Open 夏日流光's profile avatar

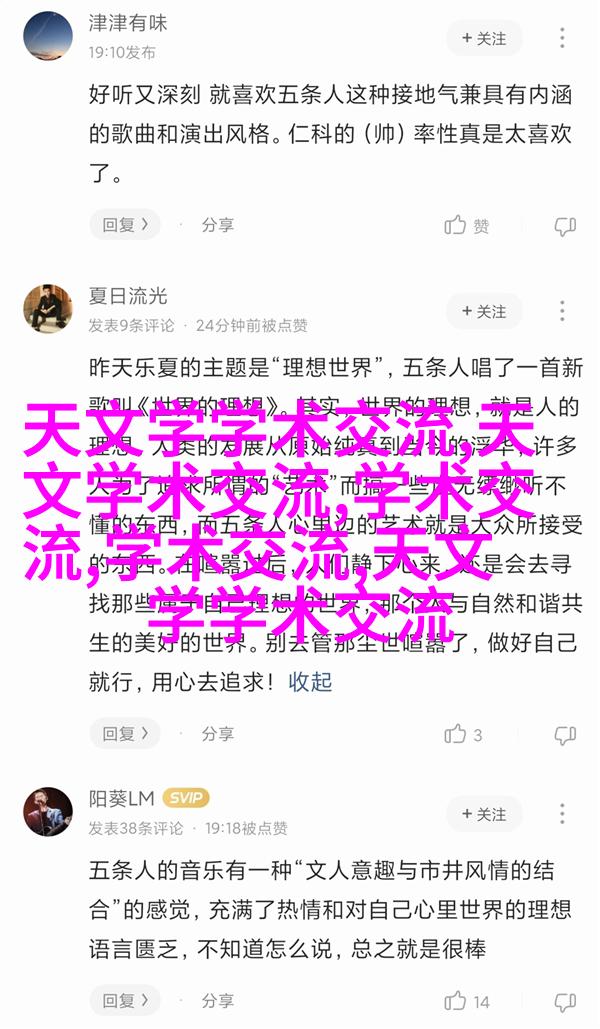(49, 309)
